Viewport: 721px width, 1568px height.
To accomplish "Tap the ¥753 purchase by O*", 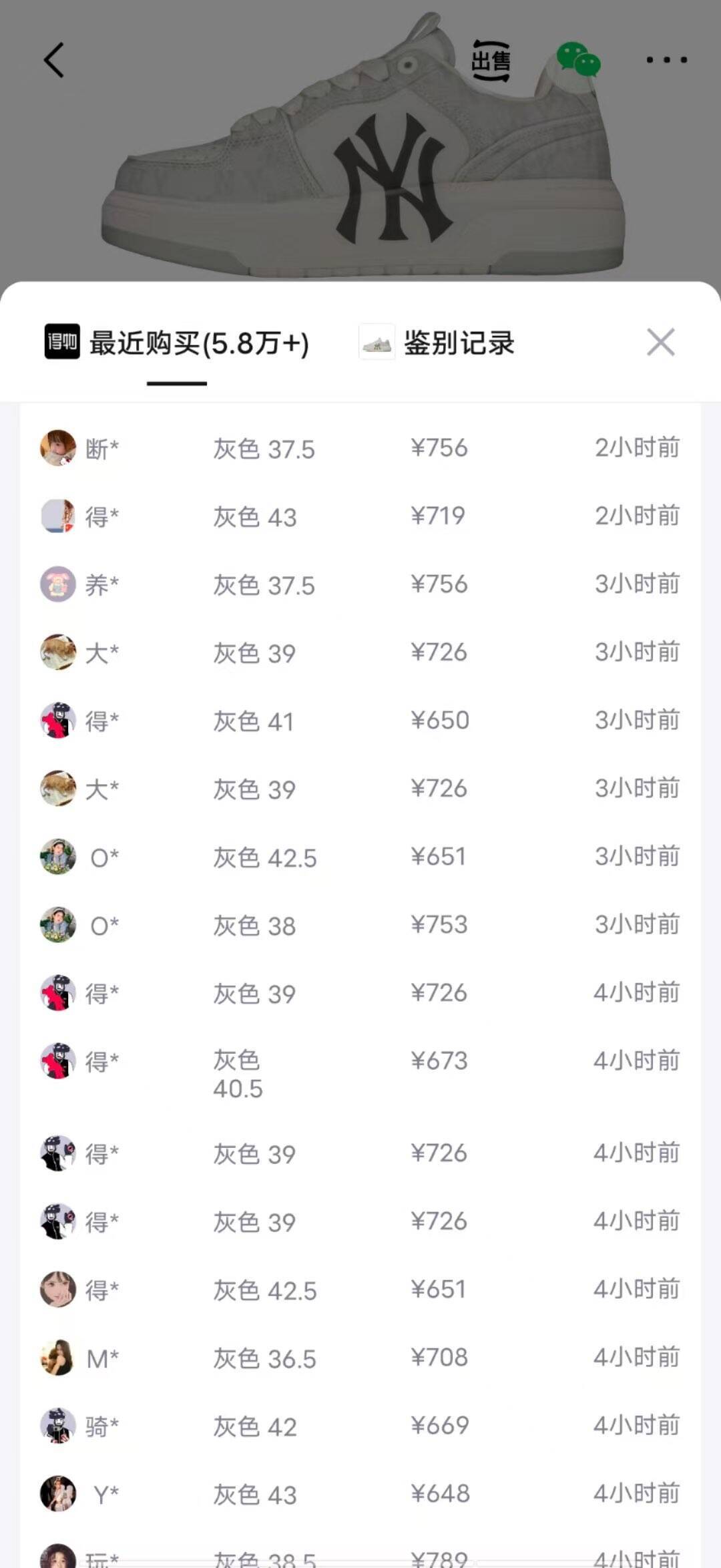I will pos(439,925).
